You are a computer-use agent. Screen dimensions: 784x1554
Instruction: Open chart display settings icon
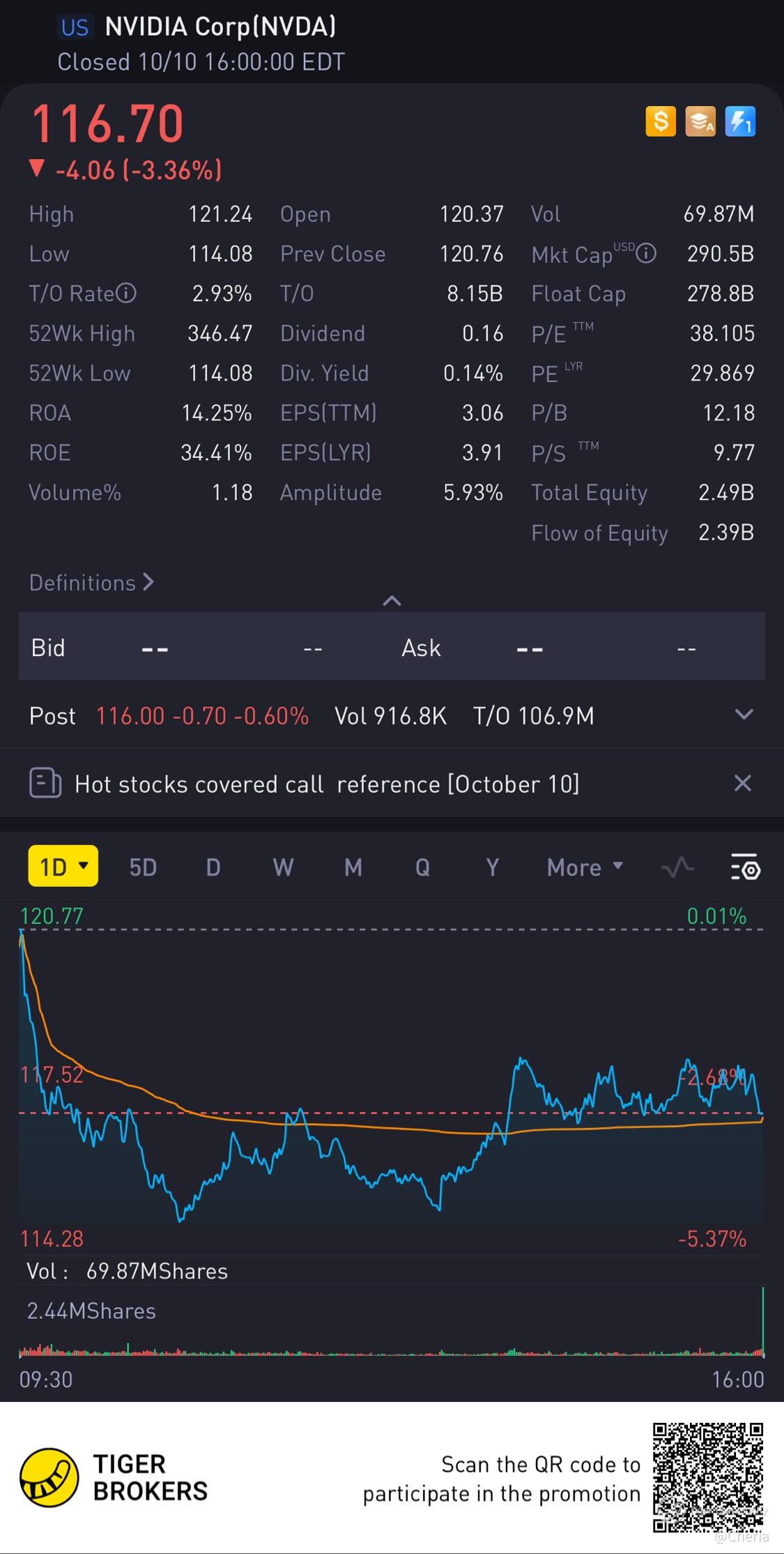click(x=745, y=867)
